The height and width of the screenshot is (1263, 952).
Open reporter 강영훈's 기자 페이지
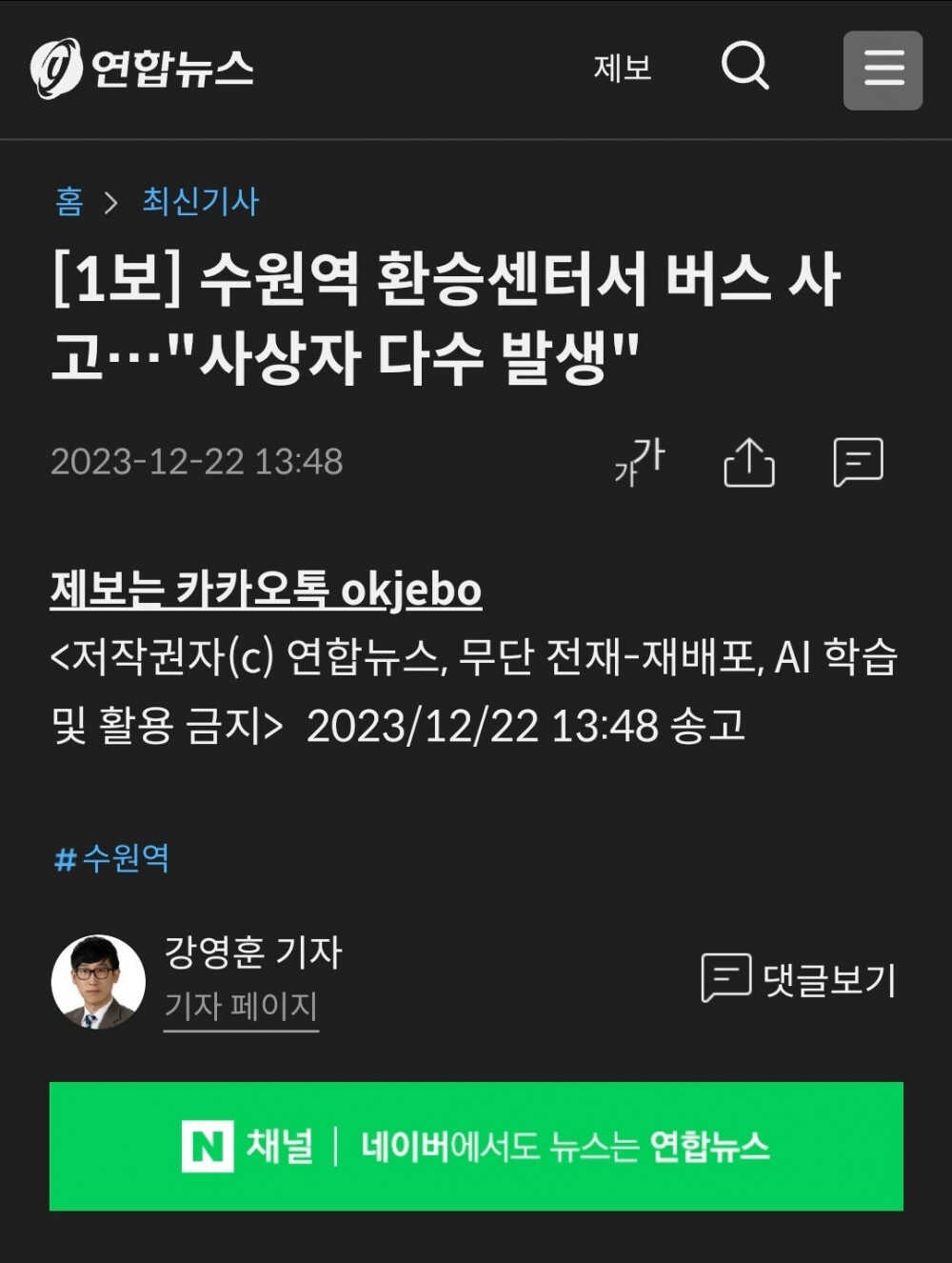pos(241,1007)
